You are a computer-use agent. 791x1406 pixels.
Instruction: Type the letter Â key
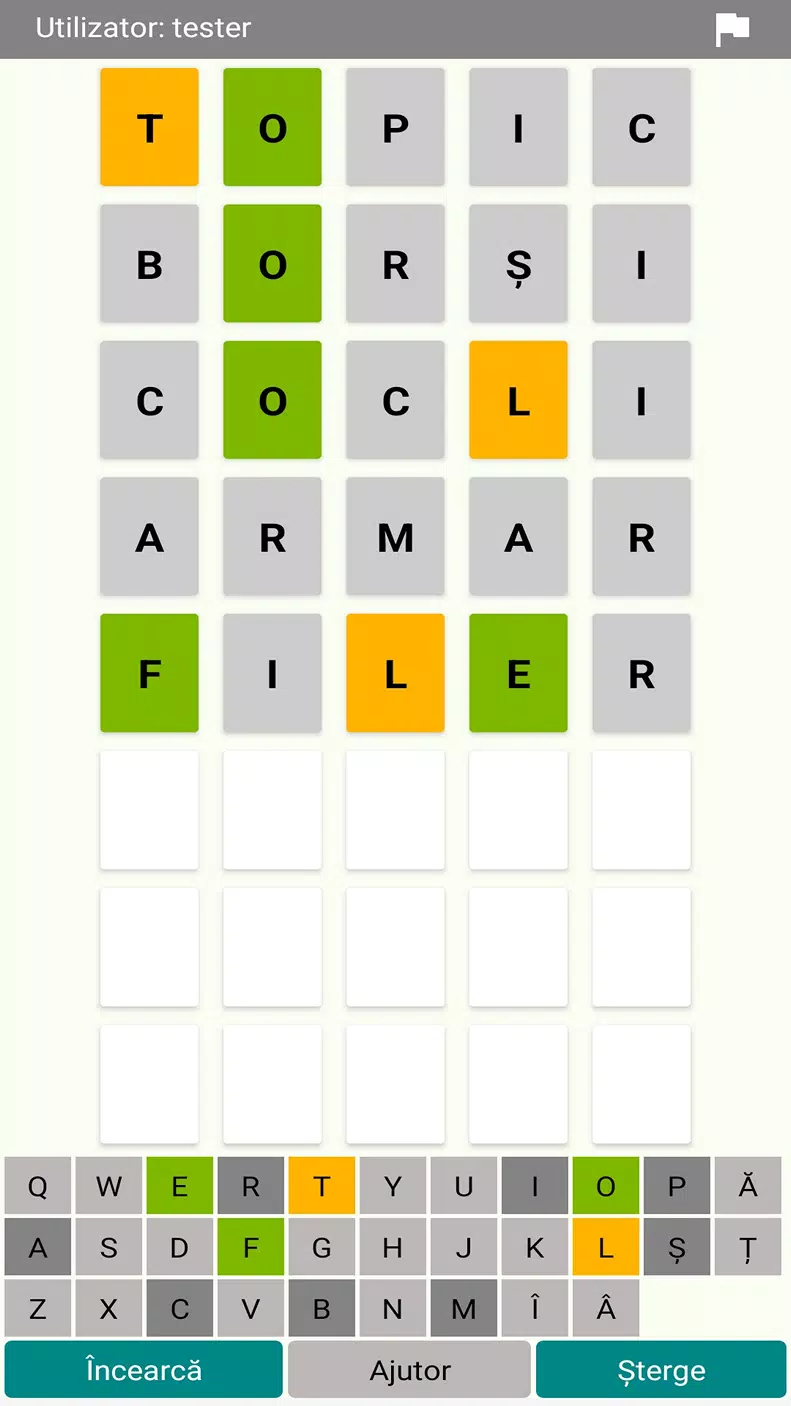coord(606,1308)
